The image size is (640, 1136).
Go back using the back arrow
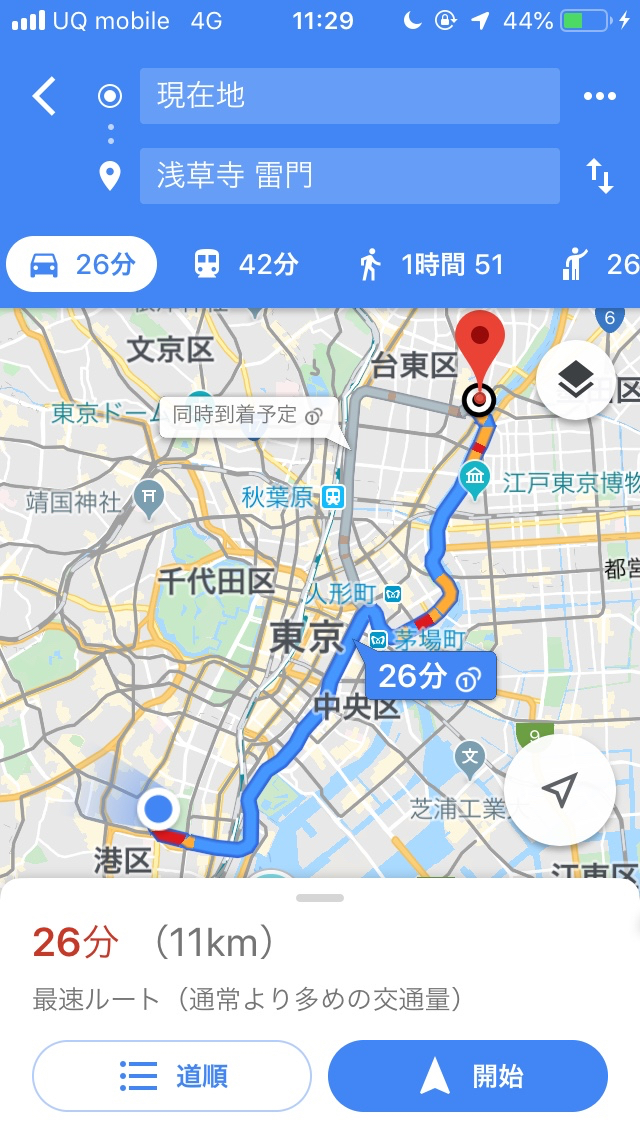(45, 96)
